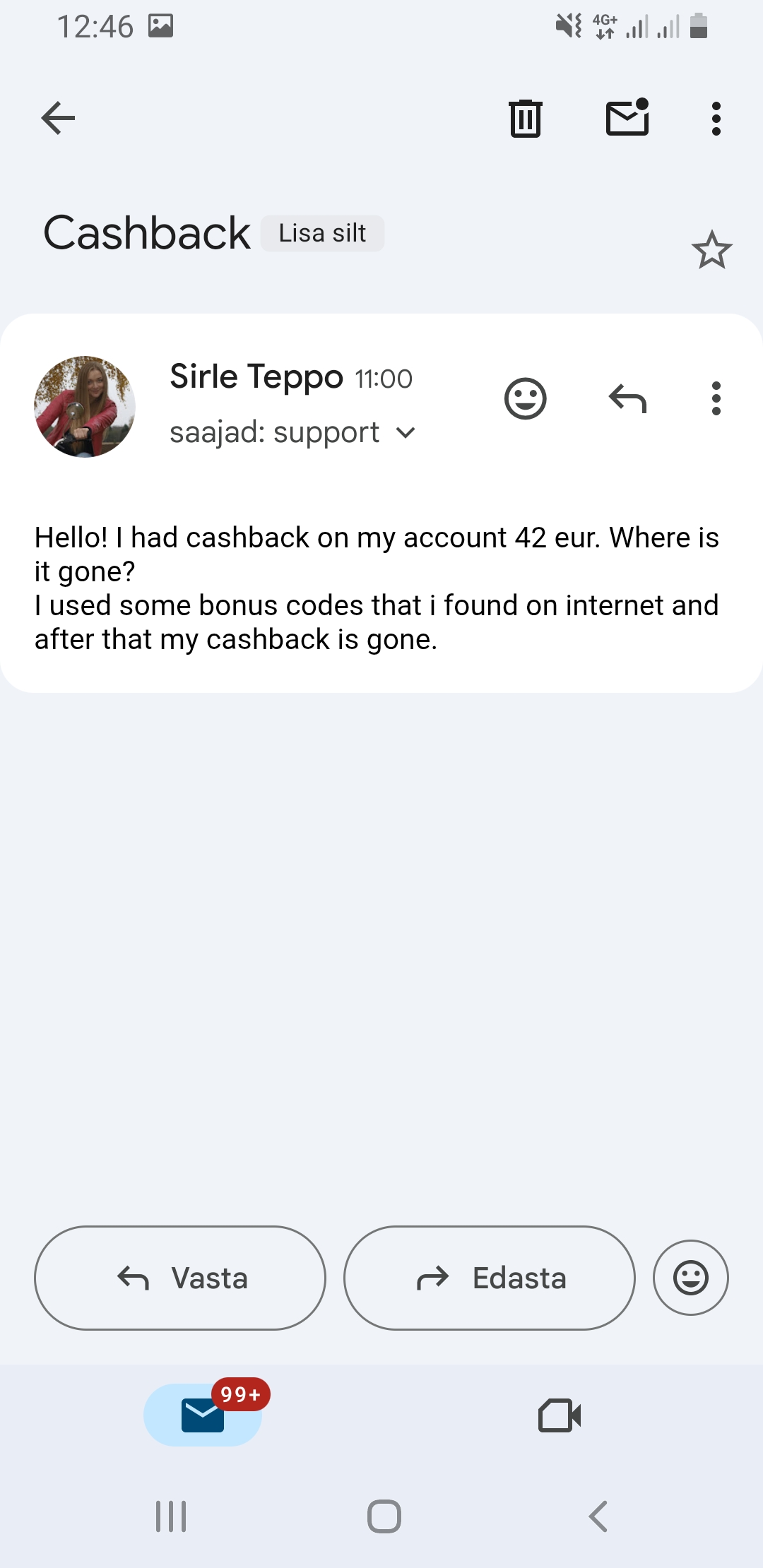Viewport: 763px width, 1568px height.
Task: Star the Cashback conversation
Action: 711,250
